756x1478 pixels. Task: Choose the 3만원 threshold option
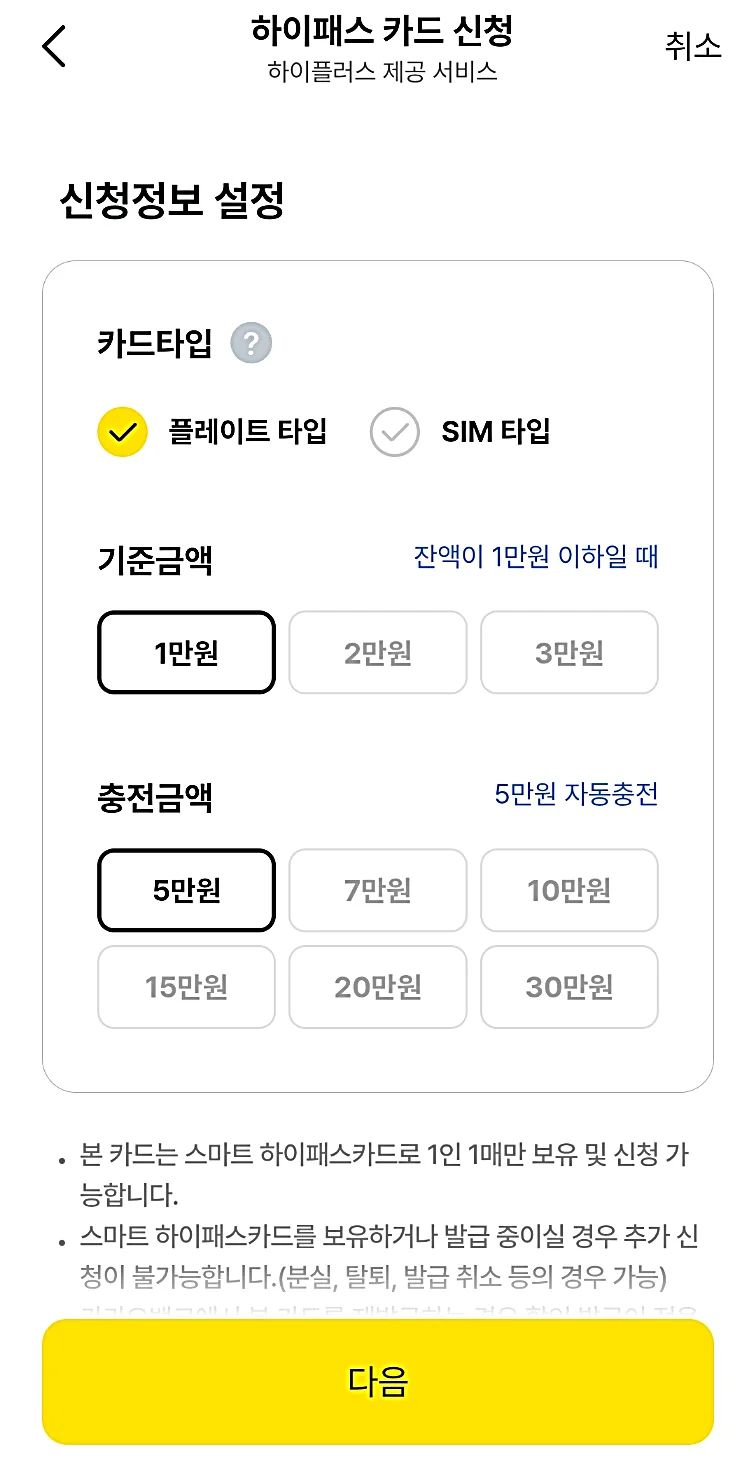[569, 652]
